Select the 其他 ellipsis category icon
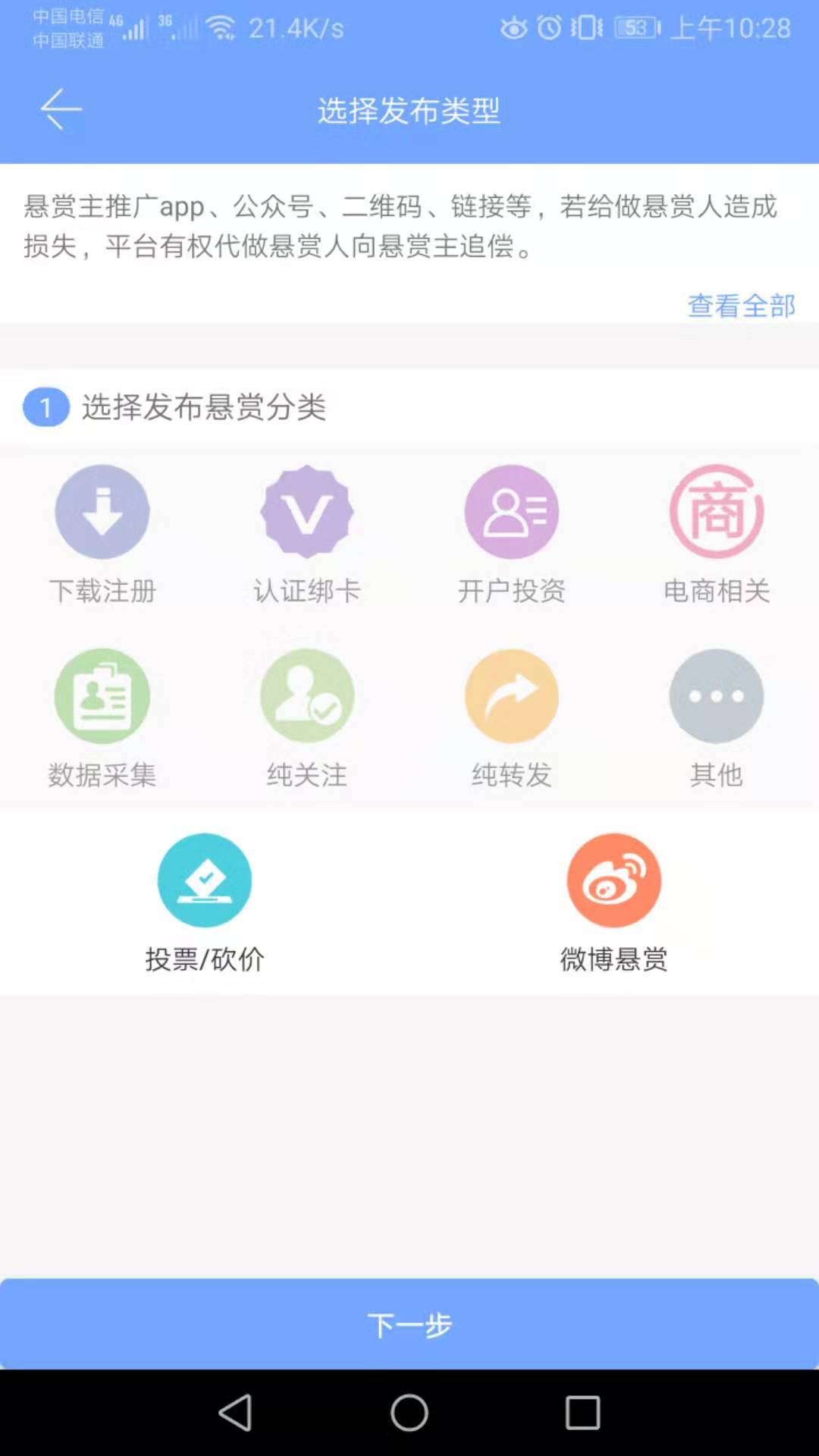The image size is (819, 1456). point(717,695)
